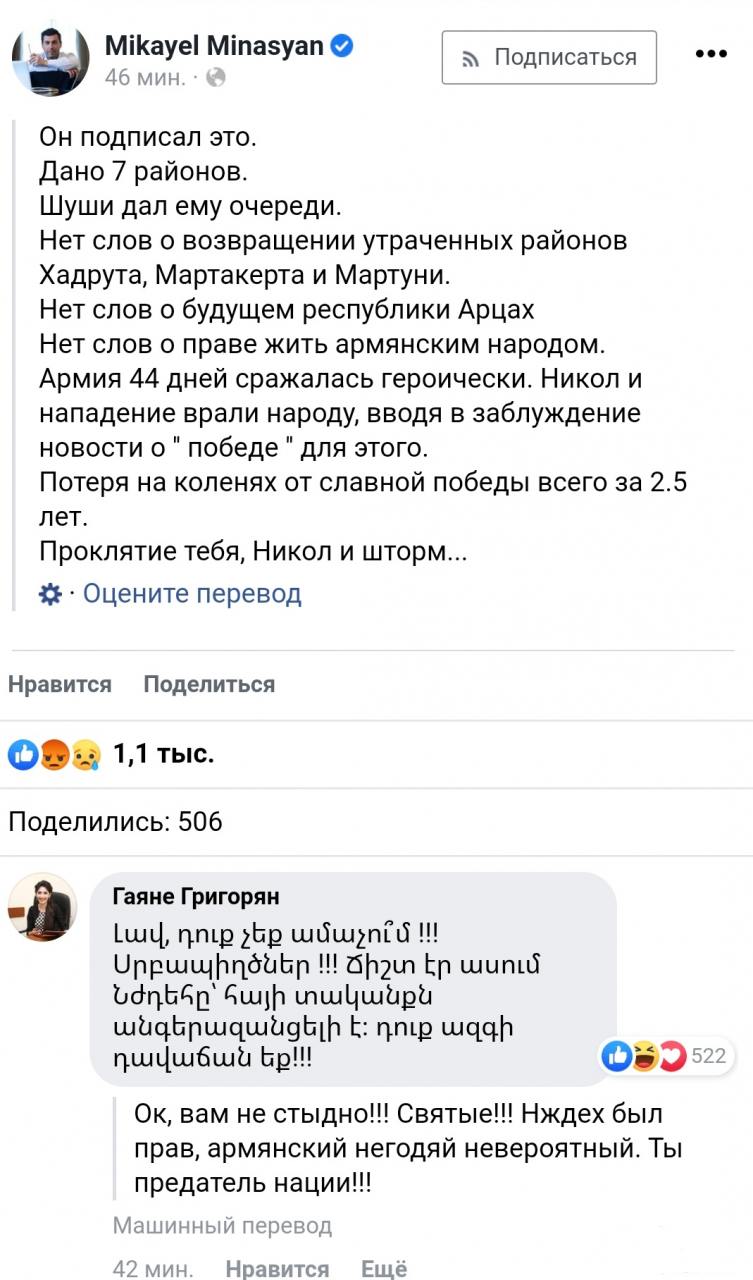This screenshot has width=753, height=1280.
Task: Open Гаяне Григорян's profile photo
Action: pyautogui.click(x=43, y=907)
